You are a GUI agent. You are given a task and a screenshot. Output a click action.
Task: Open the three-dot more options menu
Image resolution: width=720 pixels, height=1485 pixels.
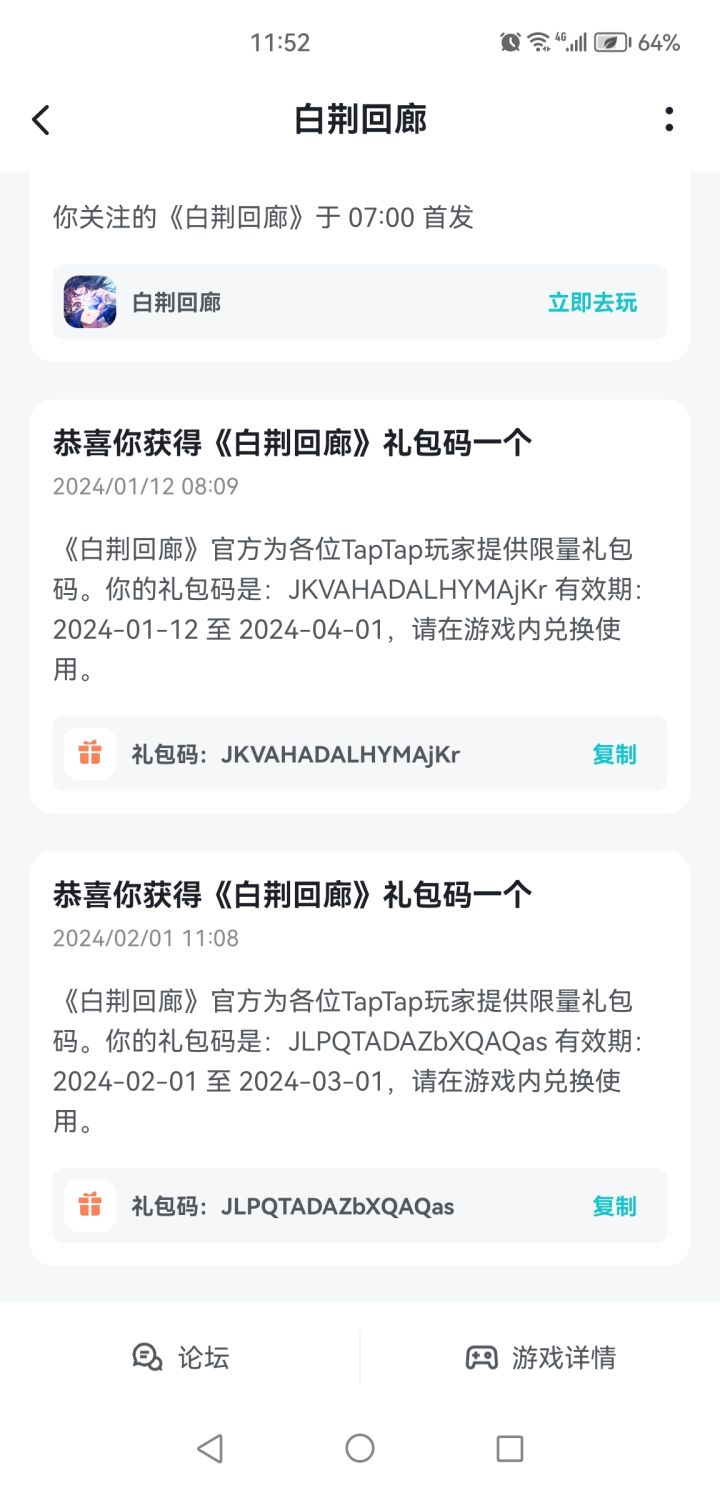pos(670,119)
